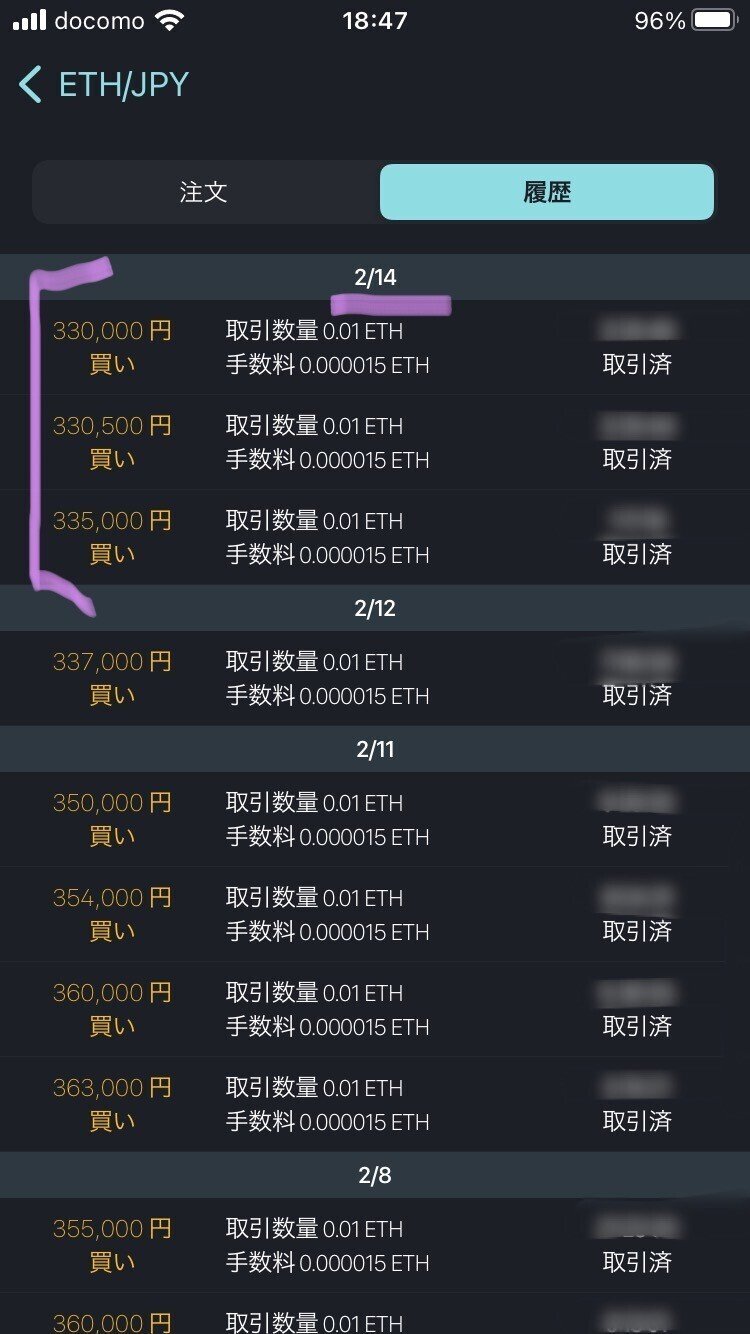Open the 337,000 円 trade from 2/12
The image size is (750, 1334).
(x=374, y=678)
